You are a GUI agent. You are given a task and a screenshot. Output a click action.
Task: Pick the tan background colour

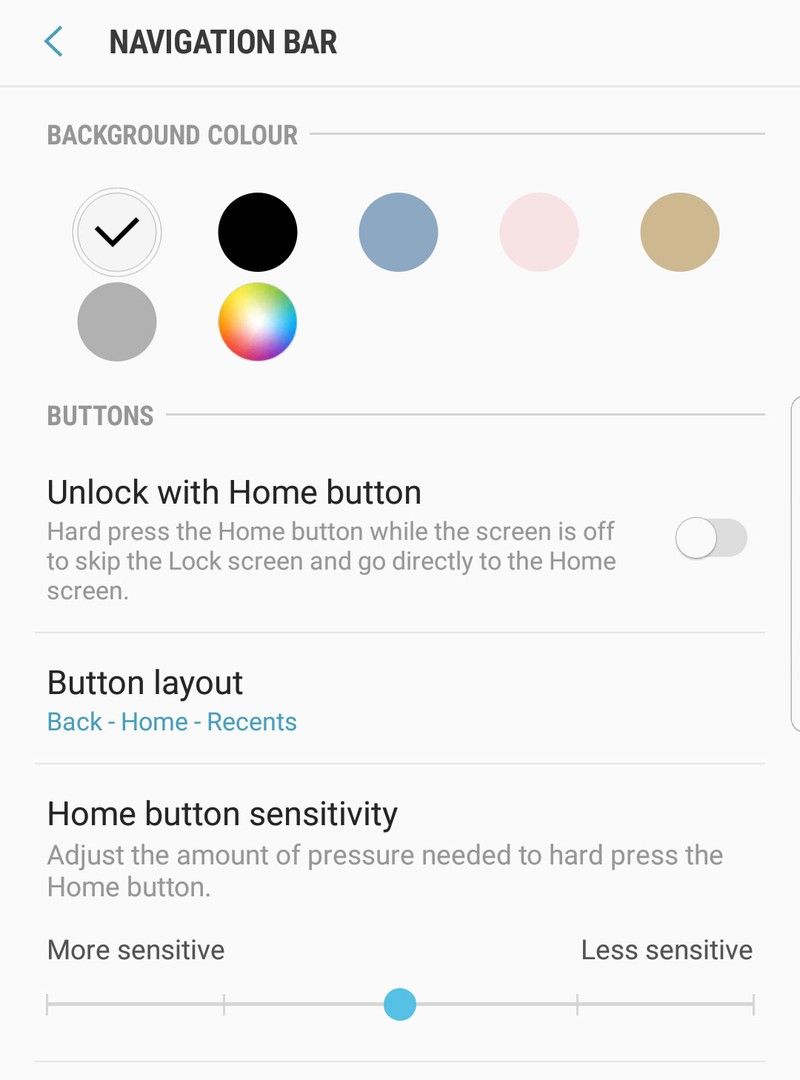[x=680, y=232]
